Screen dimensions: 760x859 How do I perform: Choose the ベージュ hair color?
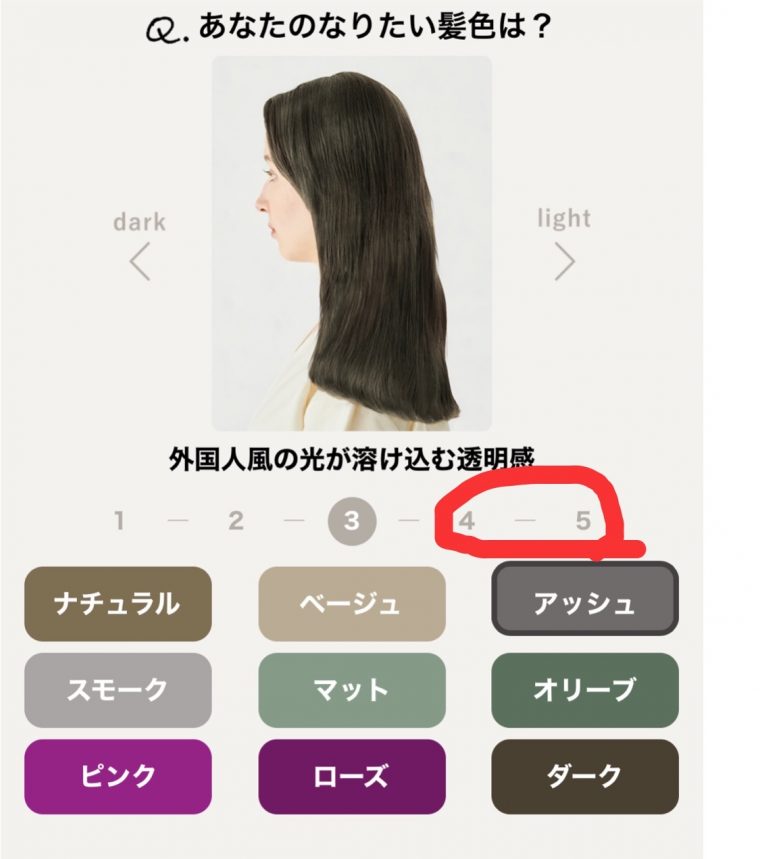(x=351, y=604)
